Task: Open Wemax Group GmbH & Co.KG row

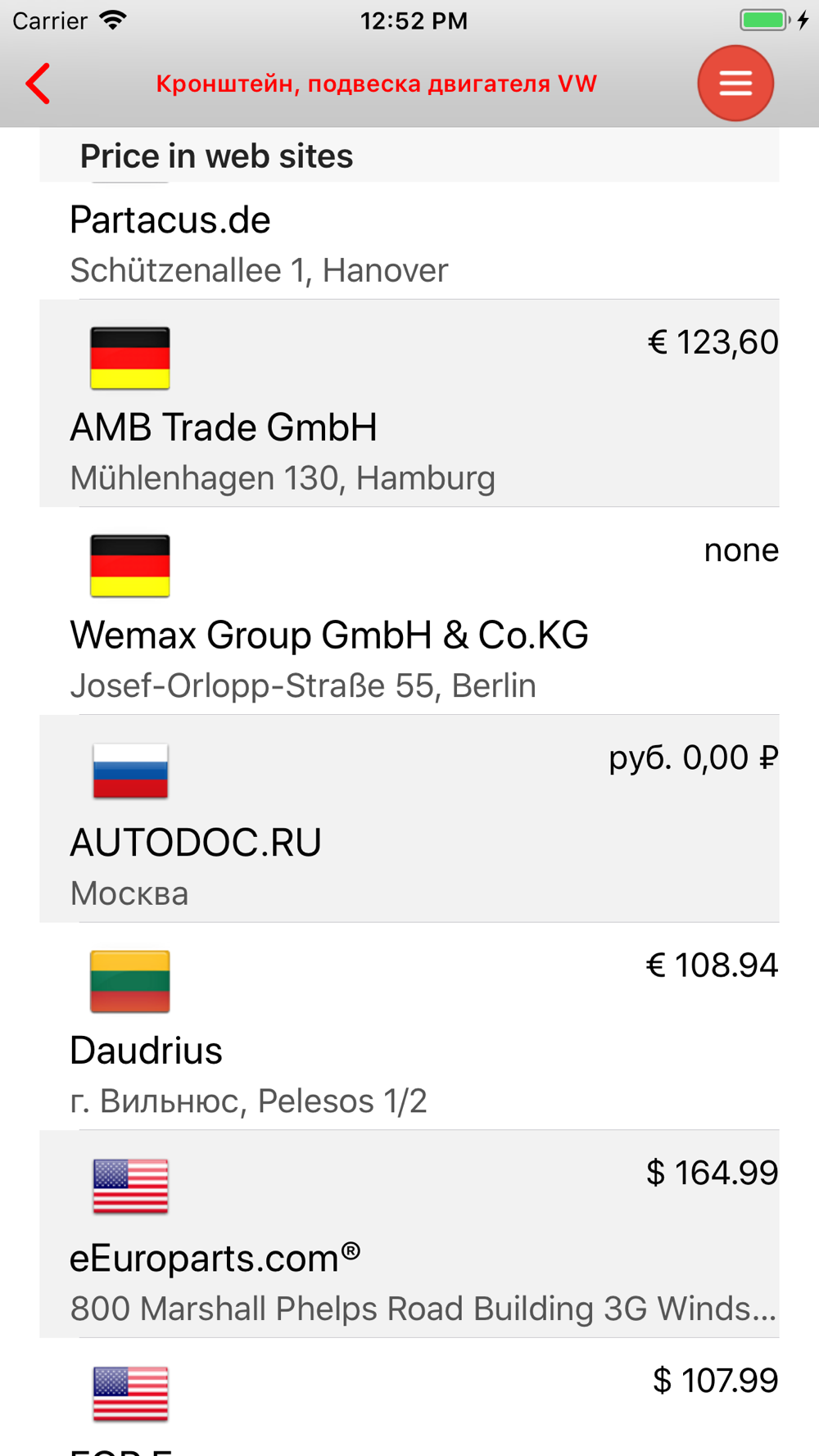Action: tap(409, 611)
